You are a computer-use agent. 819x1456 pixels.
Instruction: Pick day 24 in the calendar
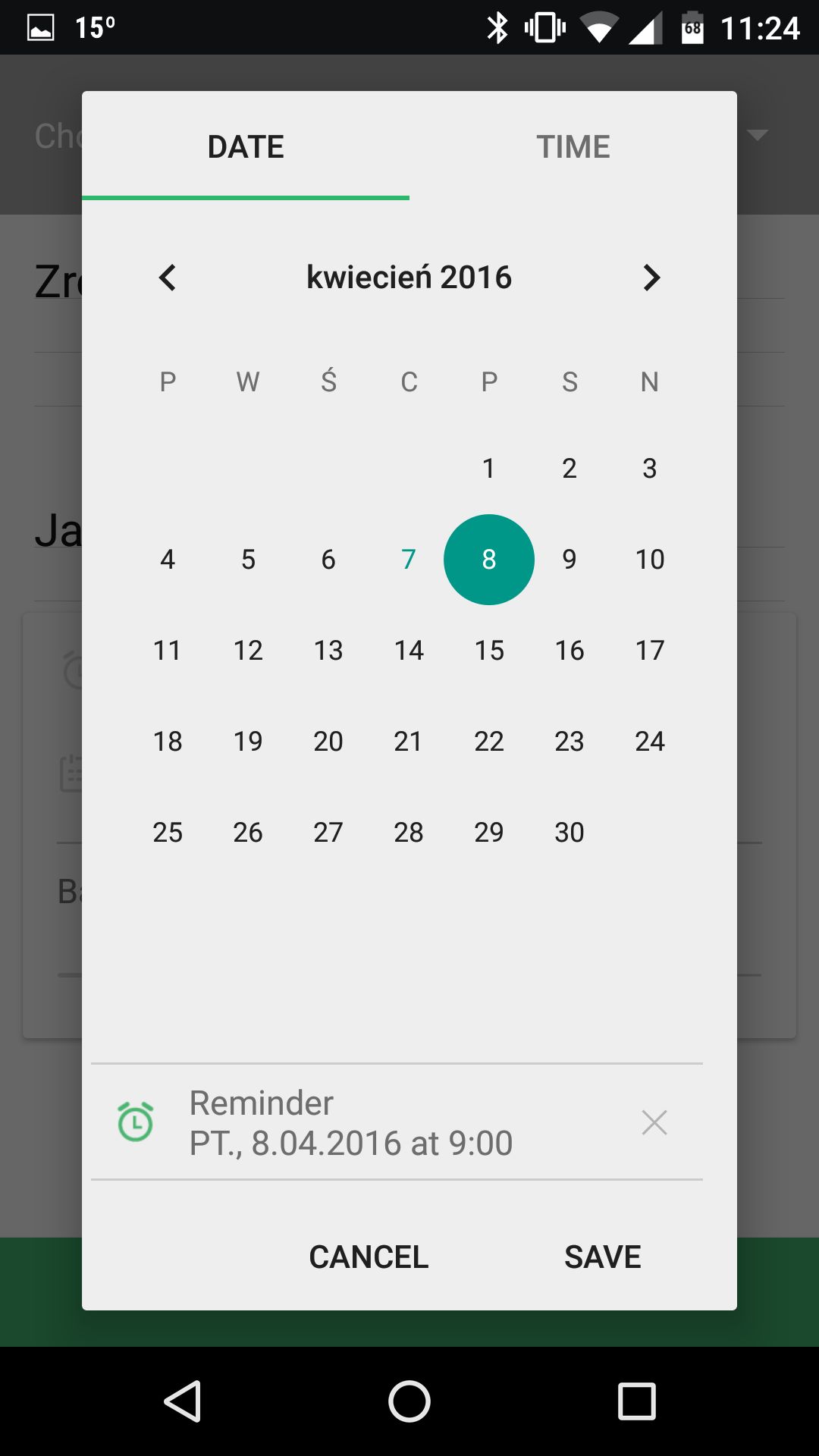650,741
